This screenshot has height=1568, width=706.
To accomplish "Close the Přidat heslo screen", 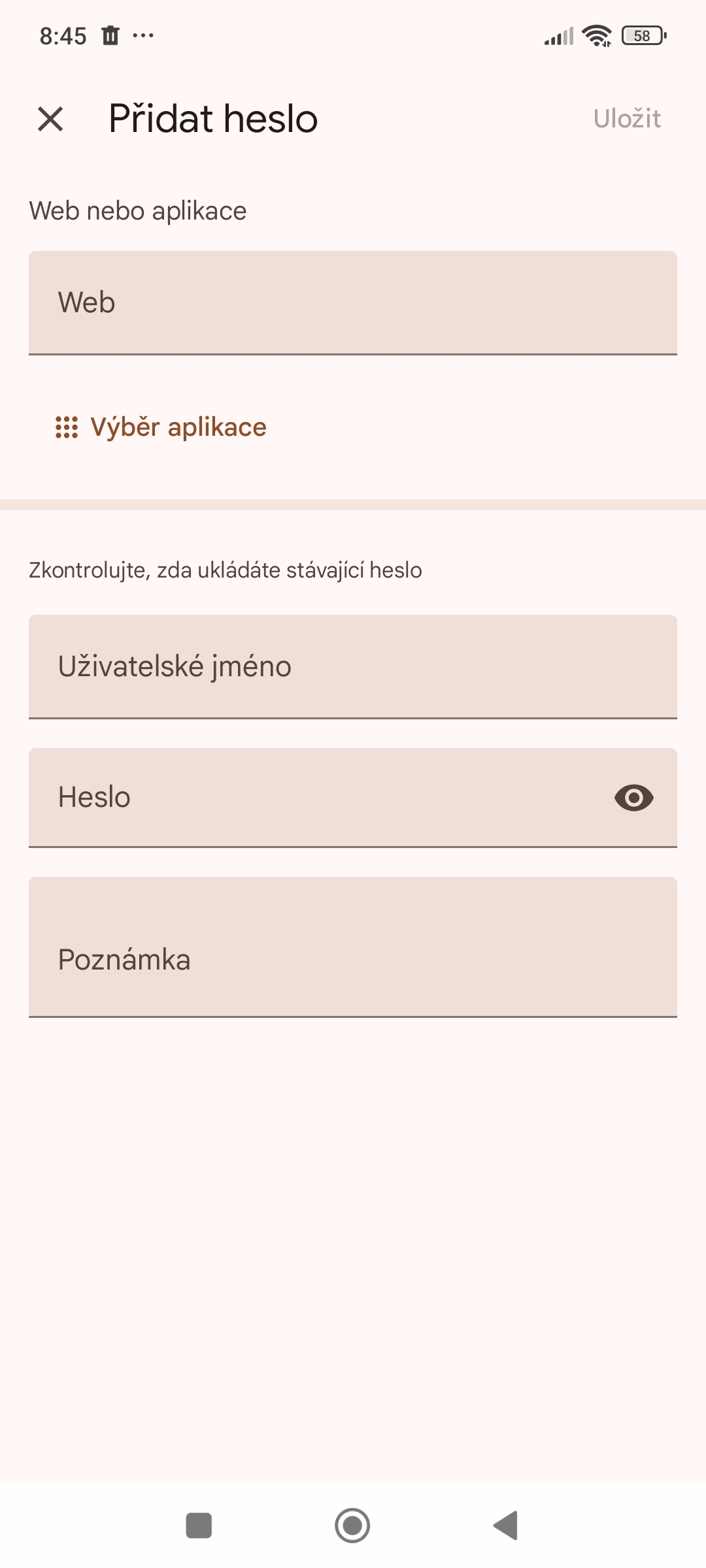I will click(50, 119).
